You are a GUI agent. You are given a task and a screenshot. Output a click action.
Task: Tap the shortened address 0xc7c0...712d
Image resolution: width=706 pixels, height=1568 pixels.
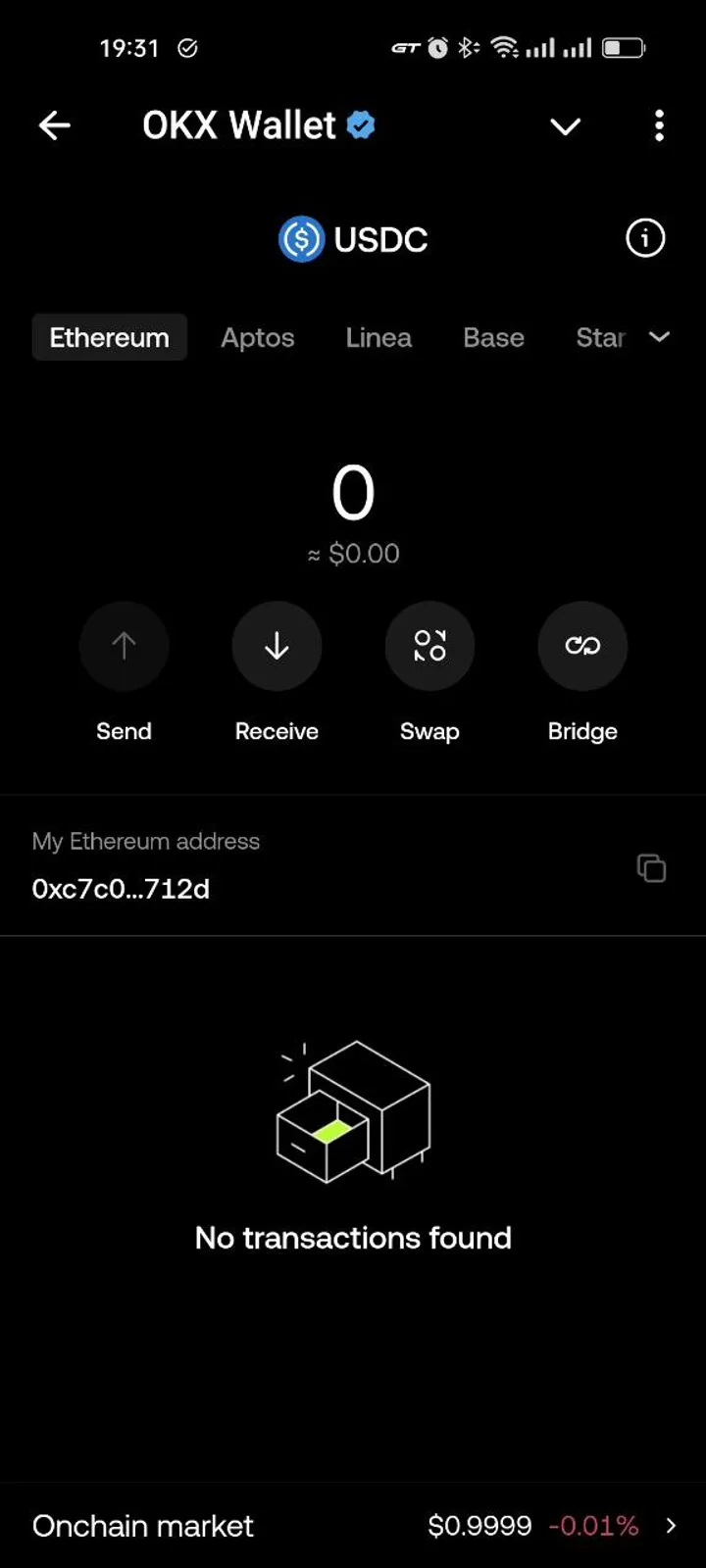[121, 889]
